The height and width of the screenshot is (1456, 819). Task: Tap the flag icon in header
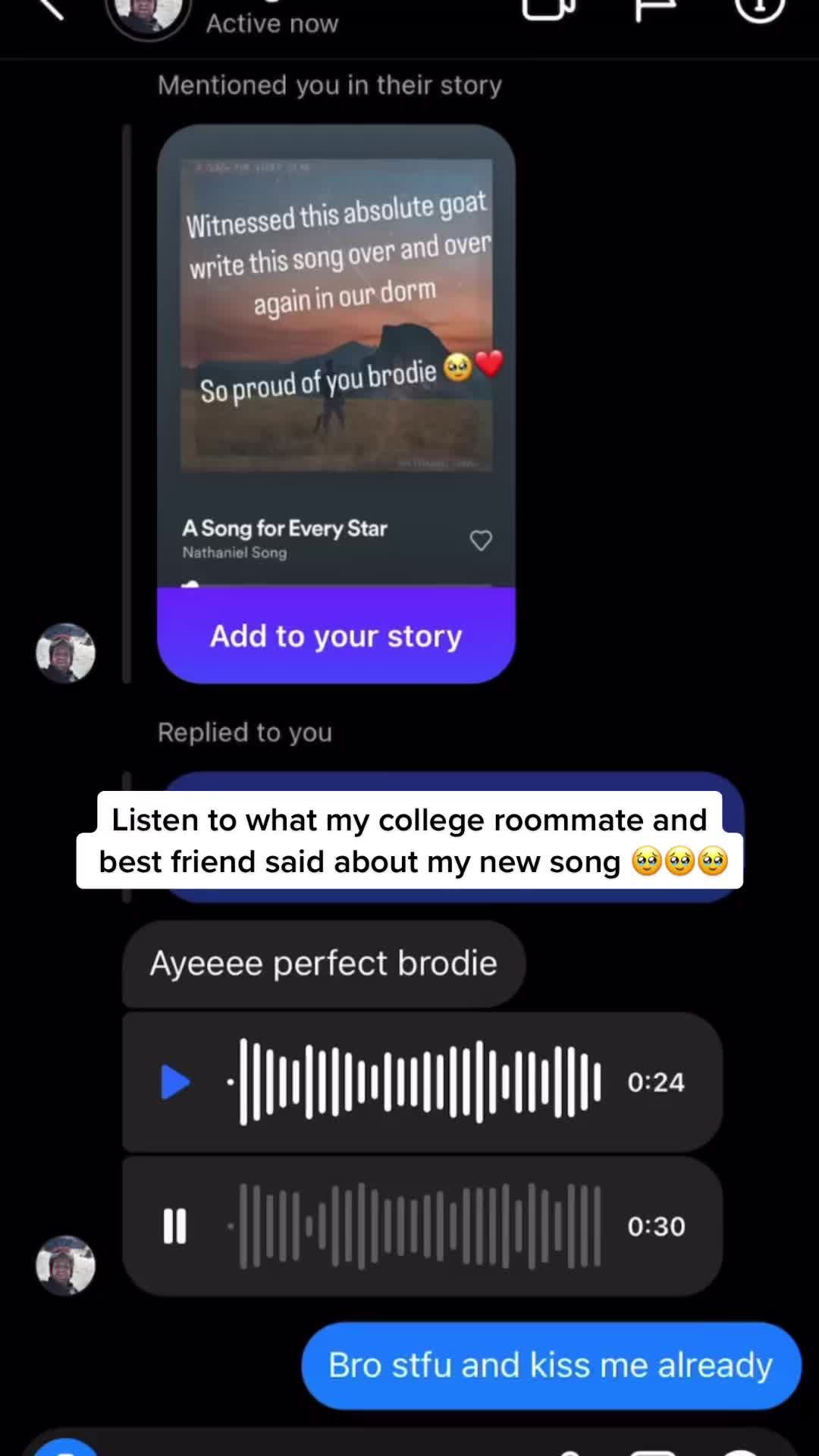tap(654, 9)
